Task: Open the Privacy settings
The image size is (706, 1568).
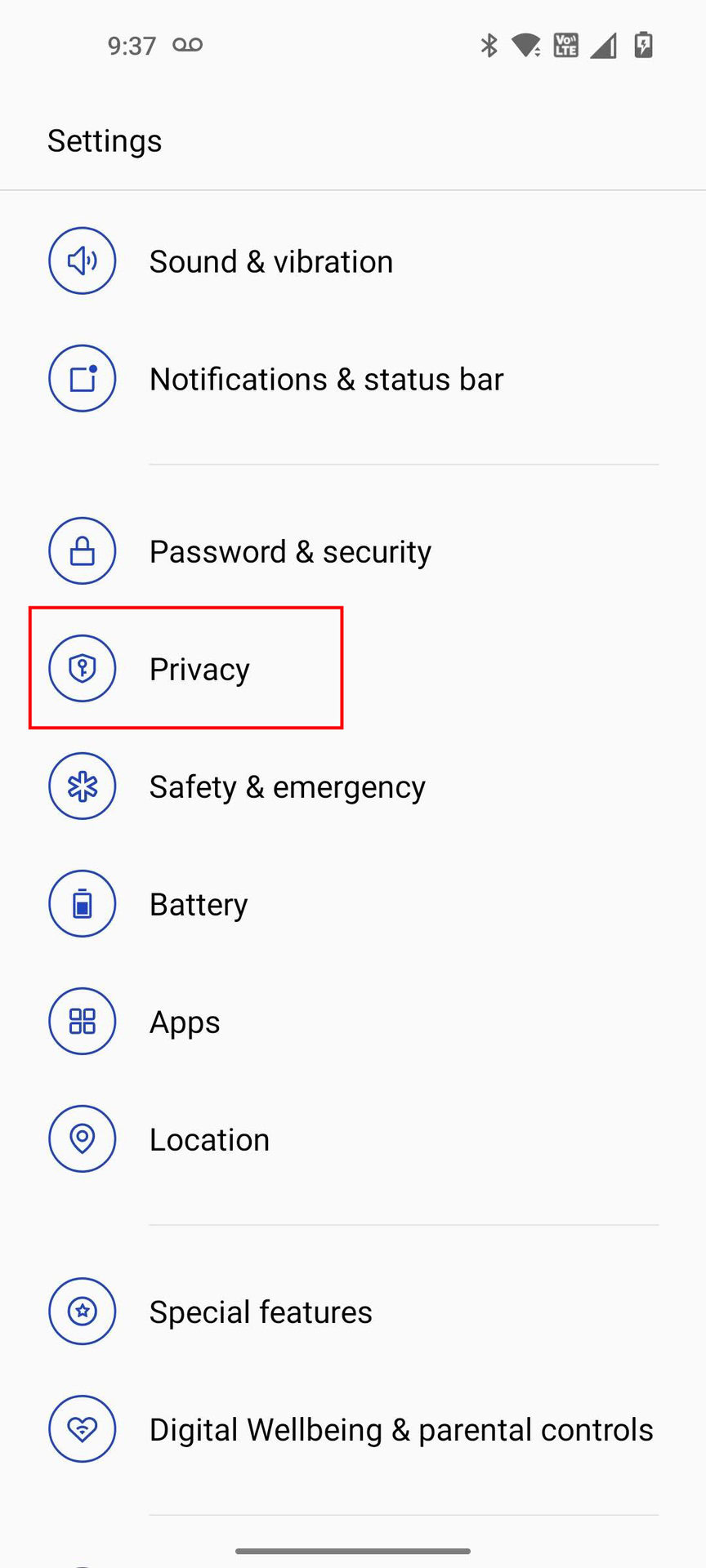Action: pos(353,669)
